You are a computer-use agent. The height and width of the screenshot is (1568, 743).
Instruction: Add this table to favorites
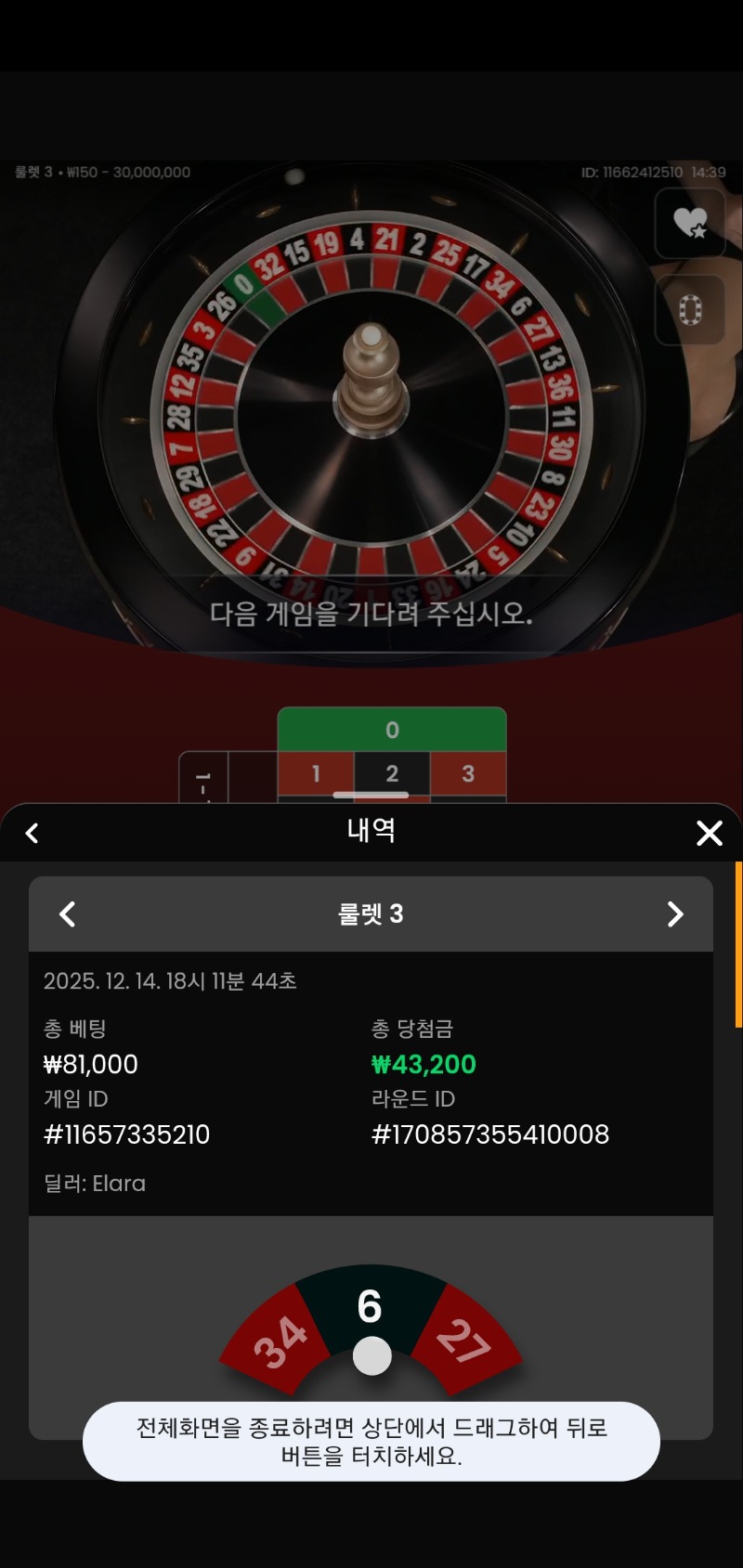point(689,224)
